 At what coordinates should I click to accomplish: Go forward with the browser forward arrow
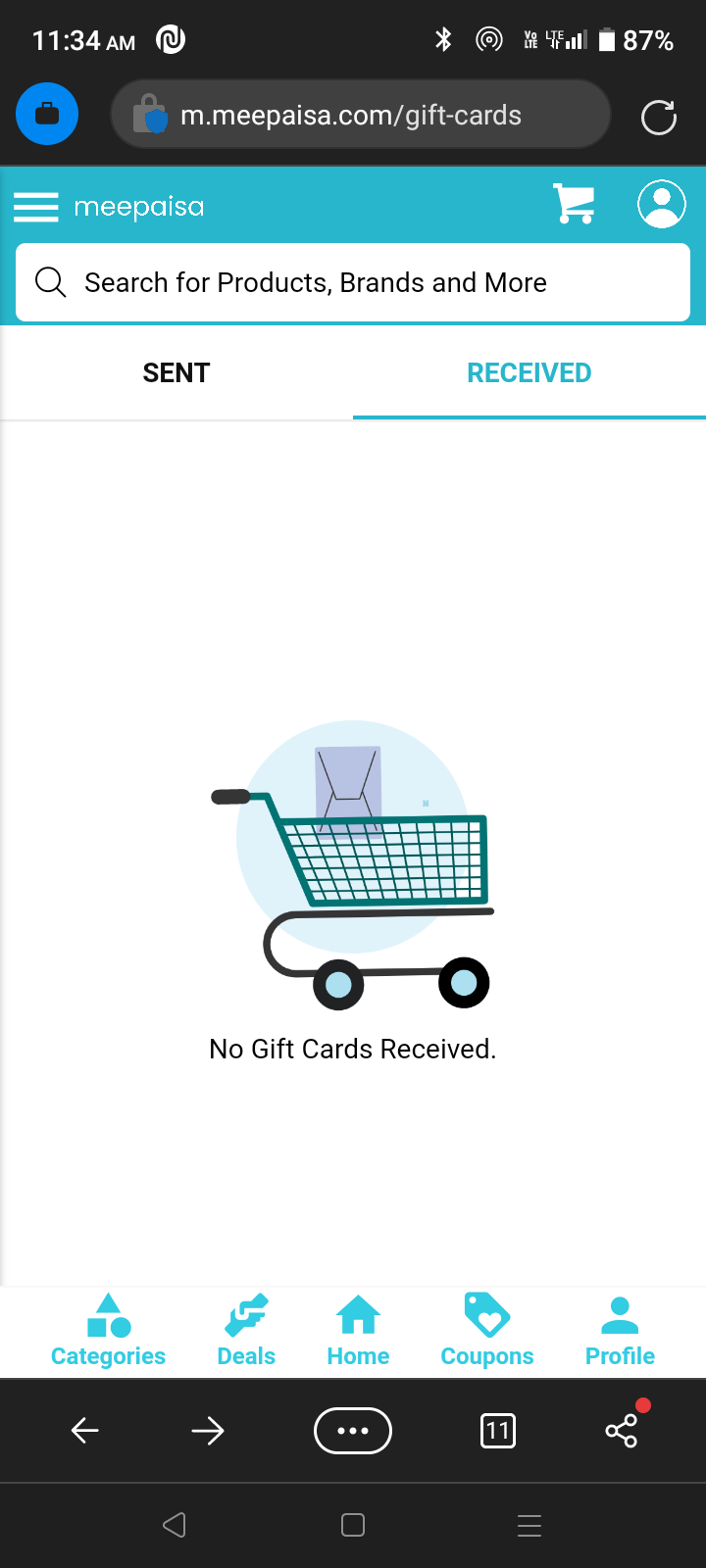208,1431
